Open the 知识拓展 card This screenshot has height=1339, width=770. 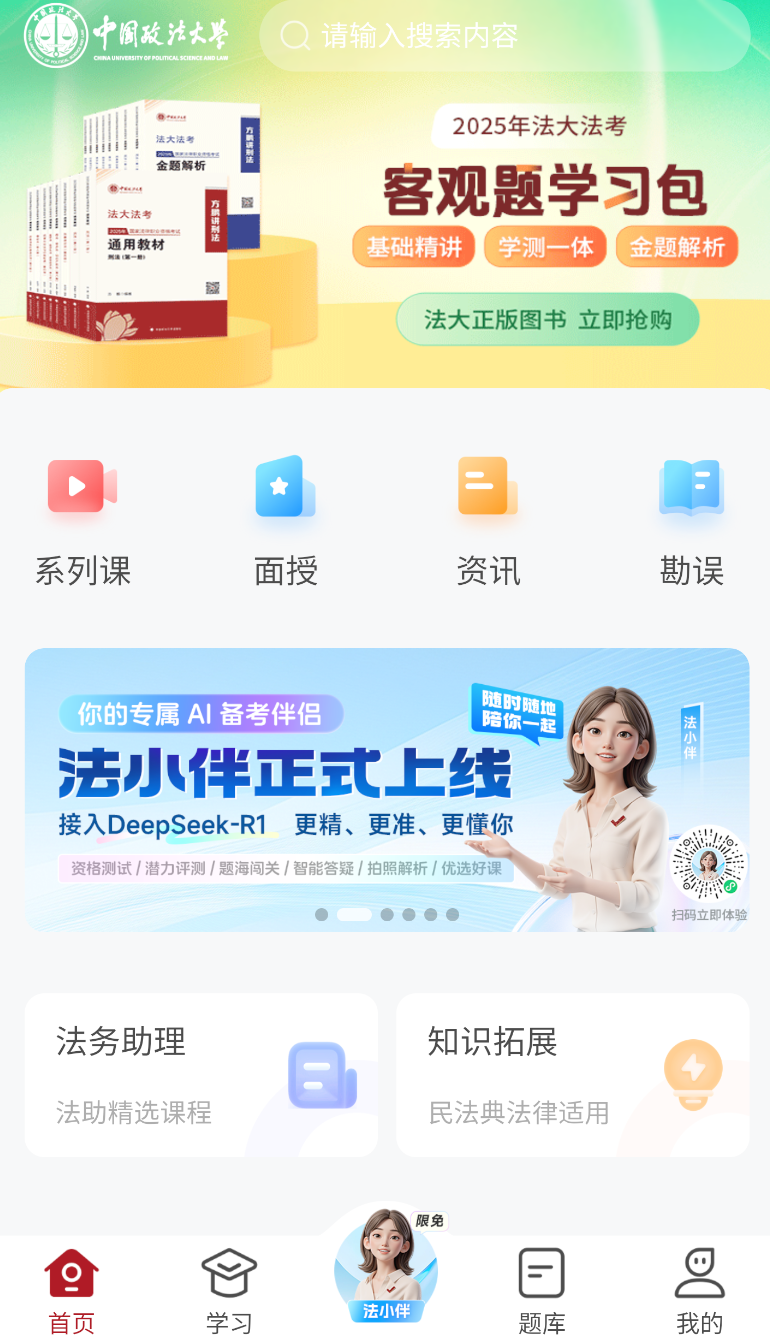click(573, 1075)
